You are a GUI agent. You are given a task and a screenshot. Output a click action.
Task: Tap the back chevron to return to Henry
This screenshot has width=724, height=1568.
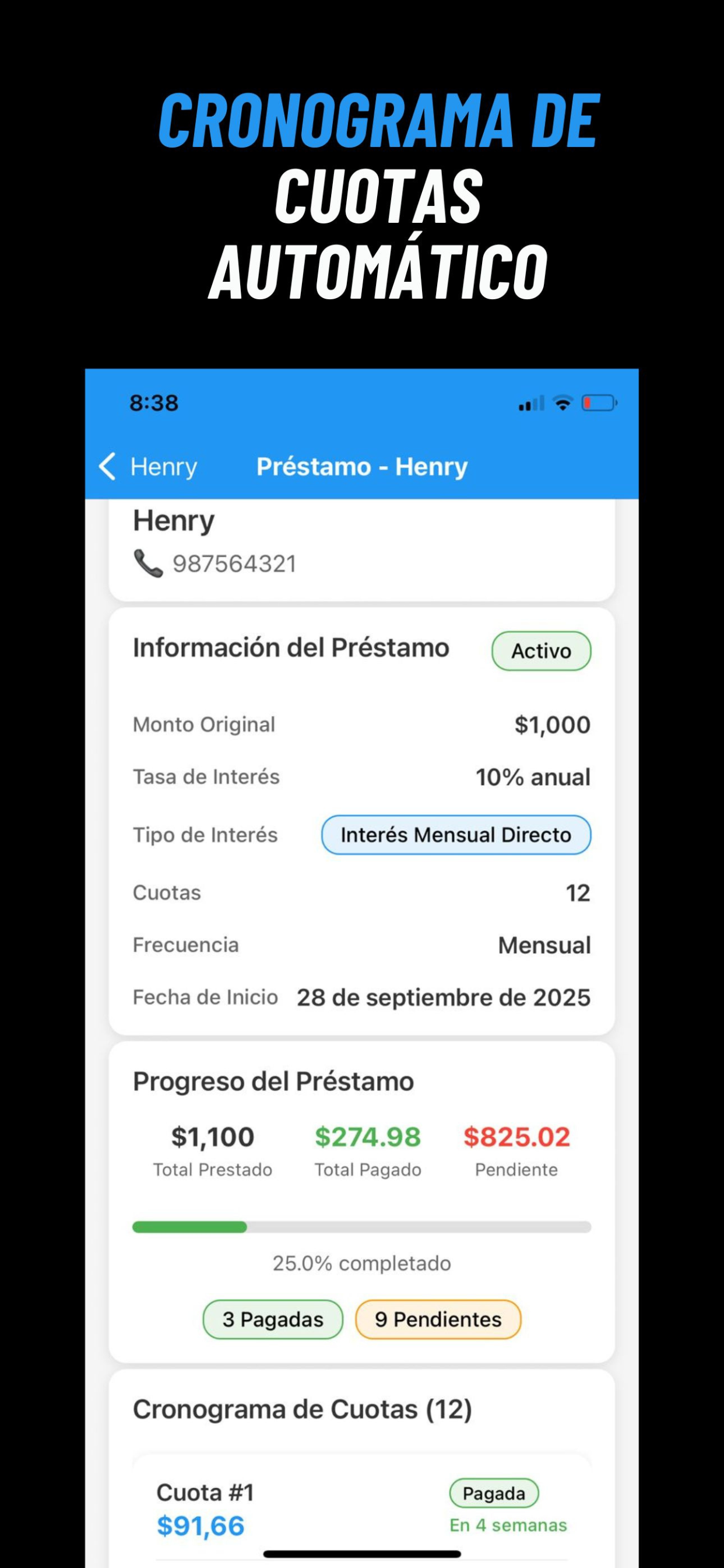click(108, 466)
